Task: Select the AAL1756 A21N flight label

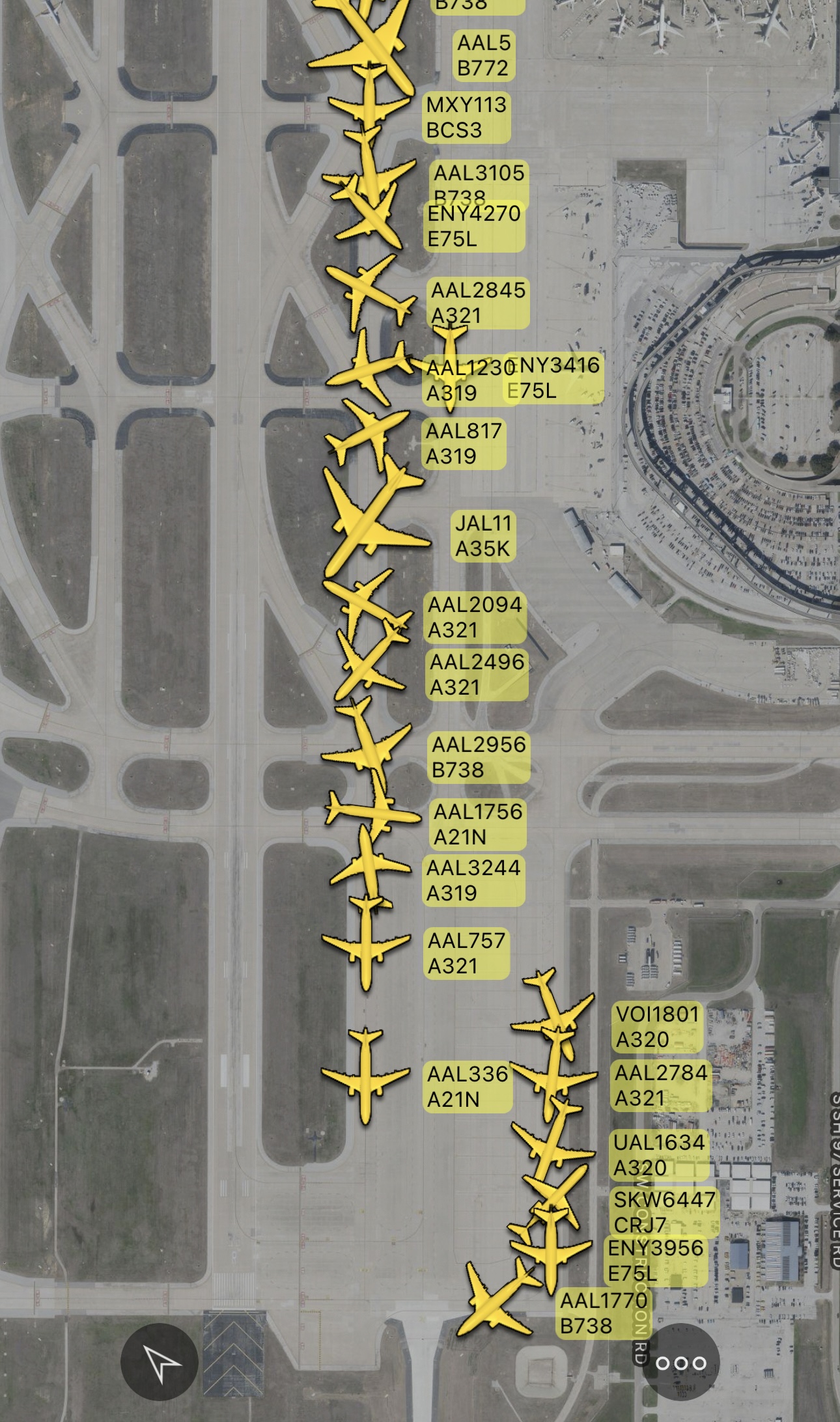Action: coord(478,824)
